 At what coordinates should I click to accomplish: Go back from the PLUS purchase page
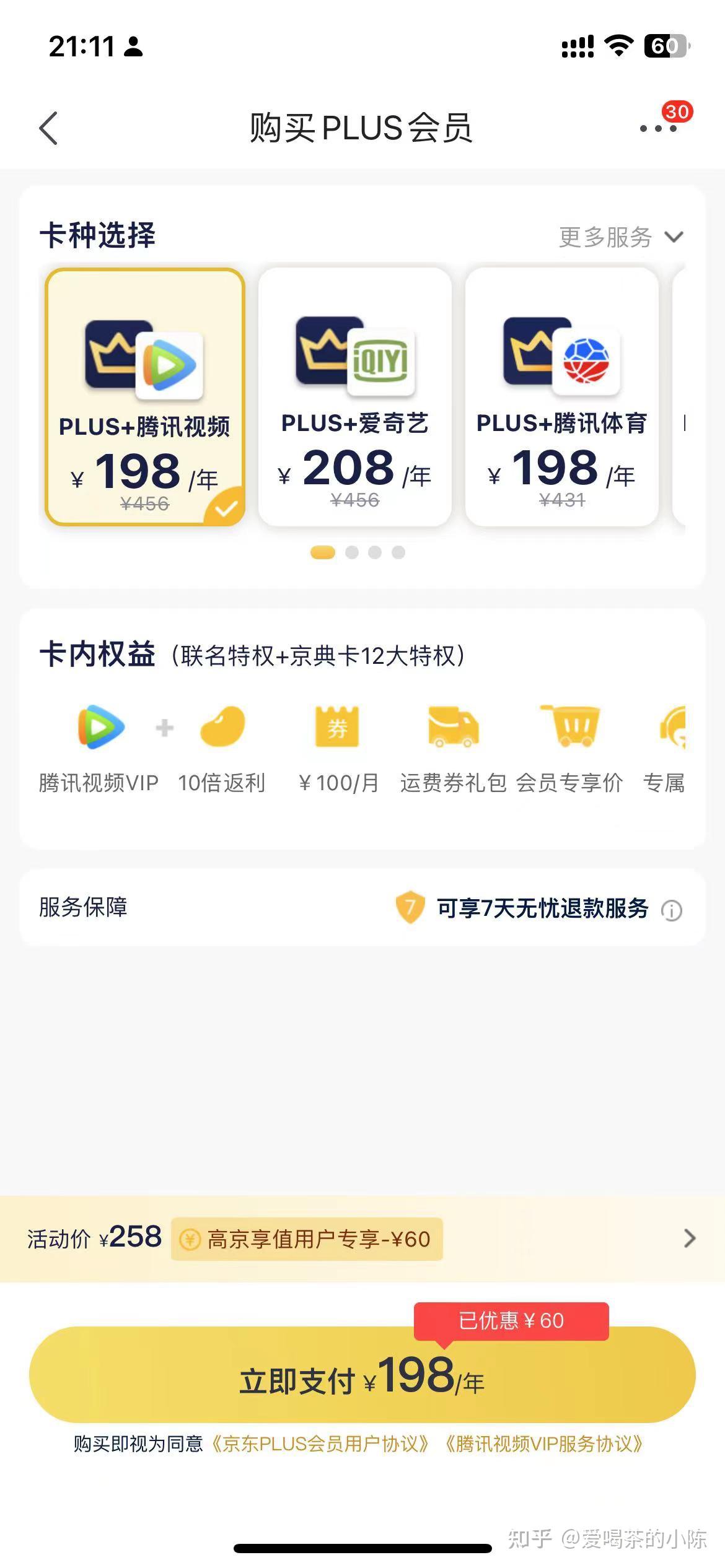click(x=48, y=128)
